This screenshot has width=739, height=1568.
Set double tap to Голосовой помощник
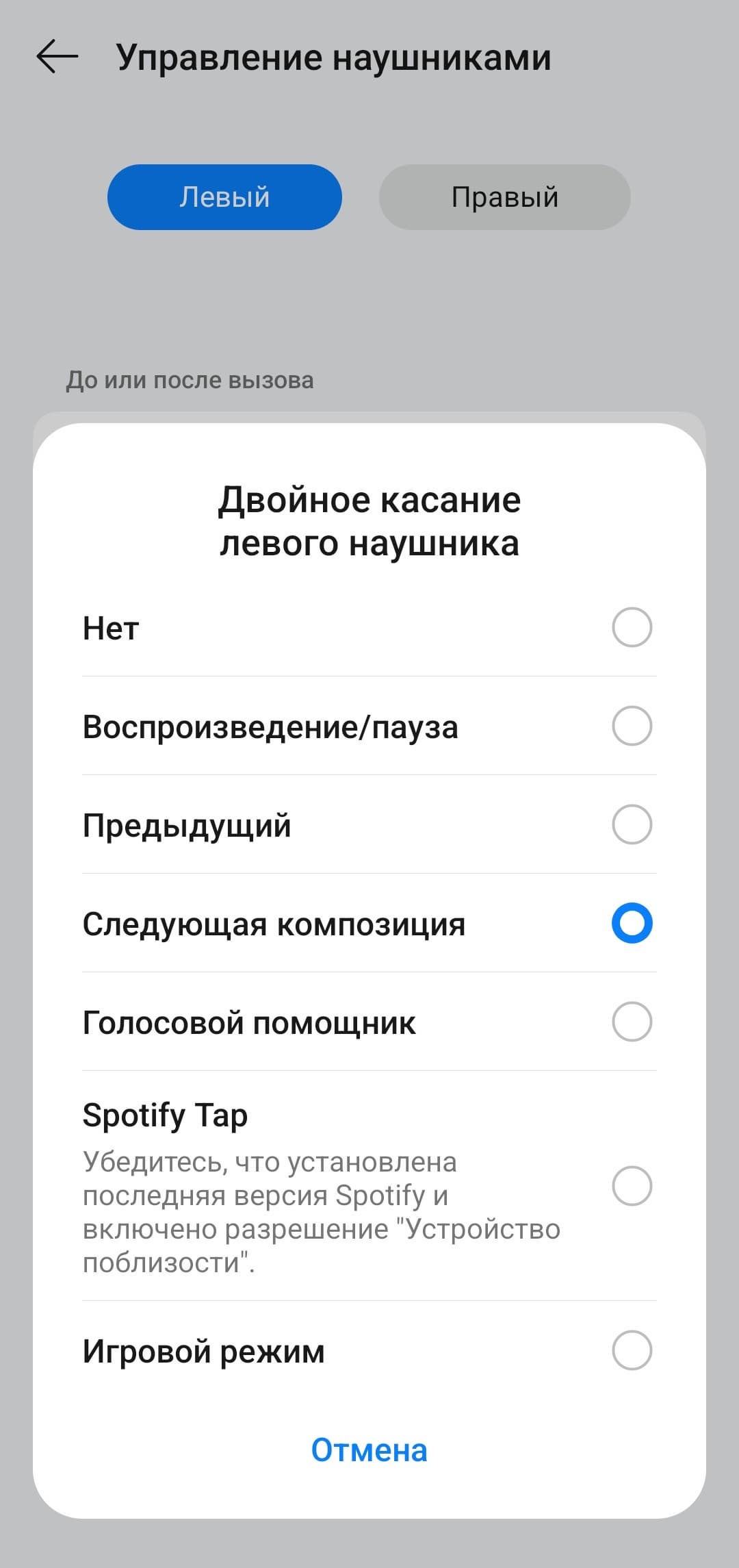pyautogui.click(x=632, y=1022)
